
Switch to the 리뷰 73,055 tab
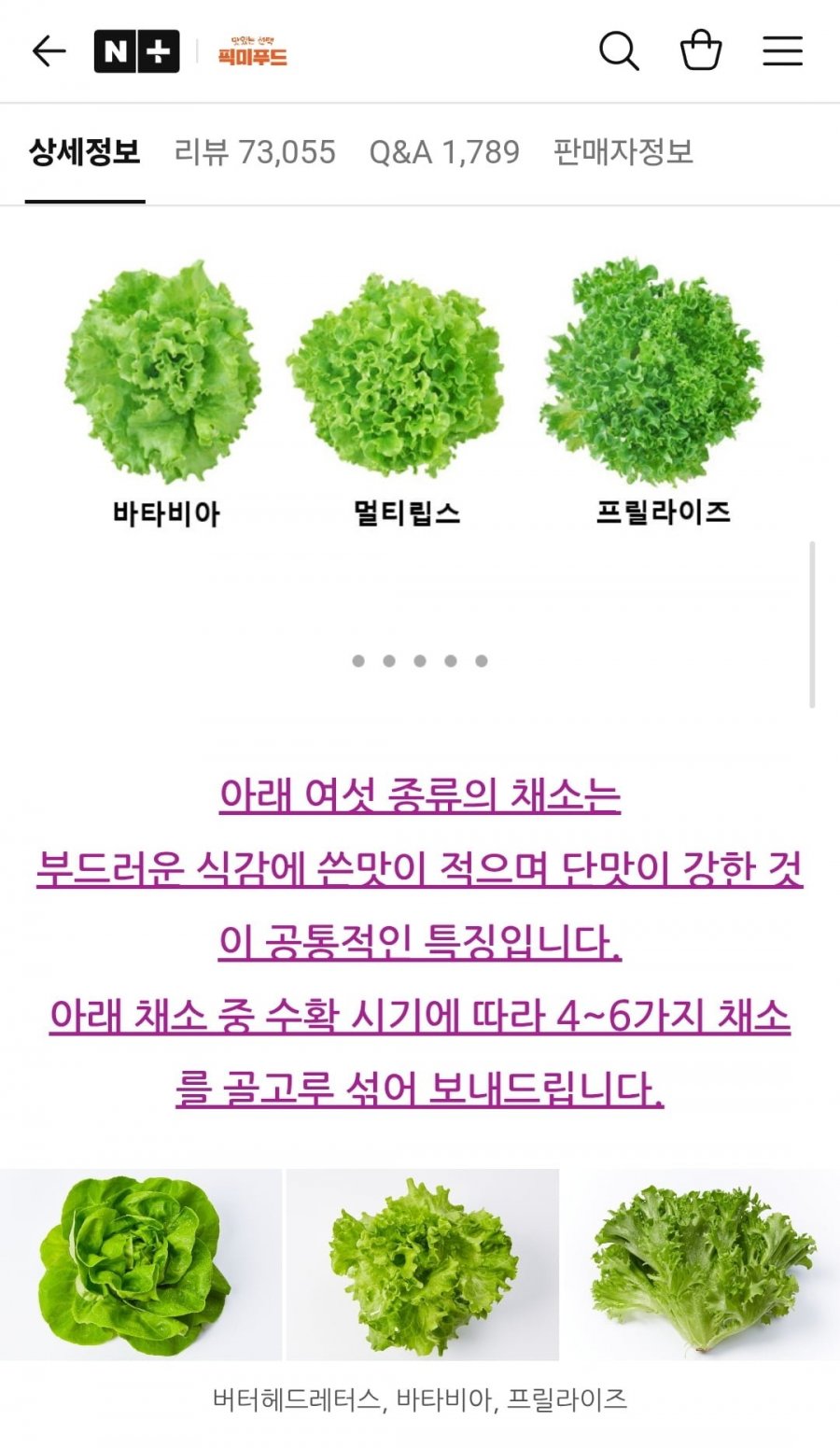[255, 152]
